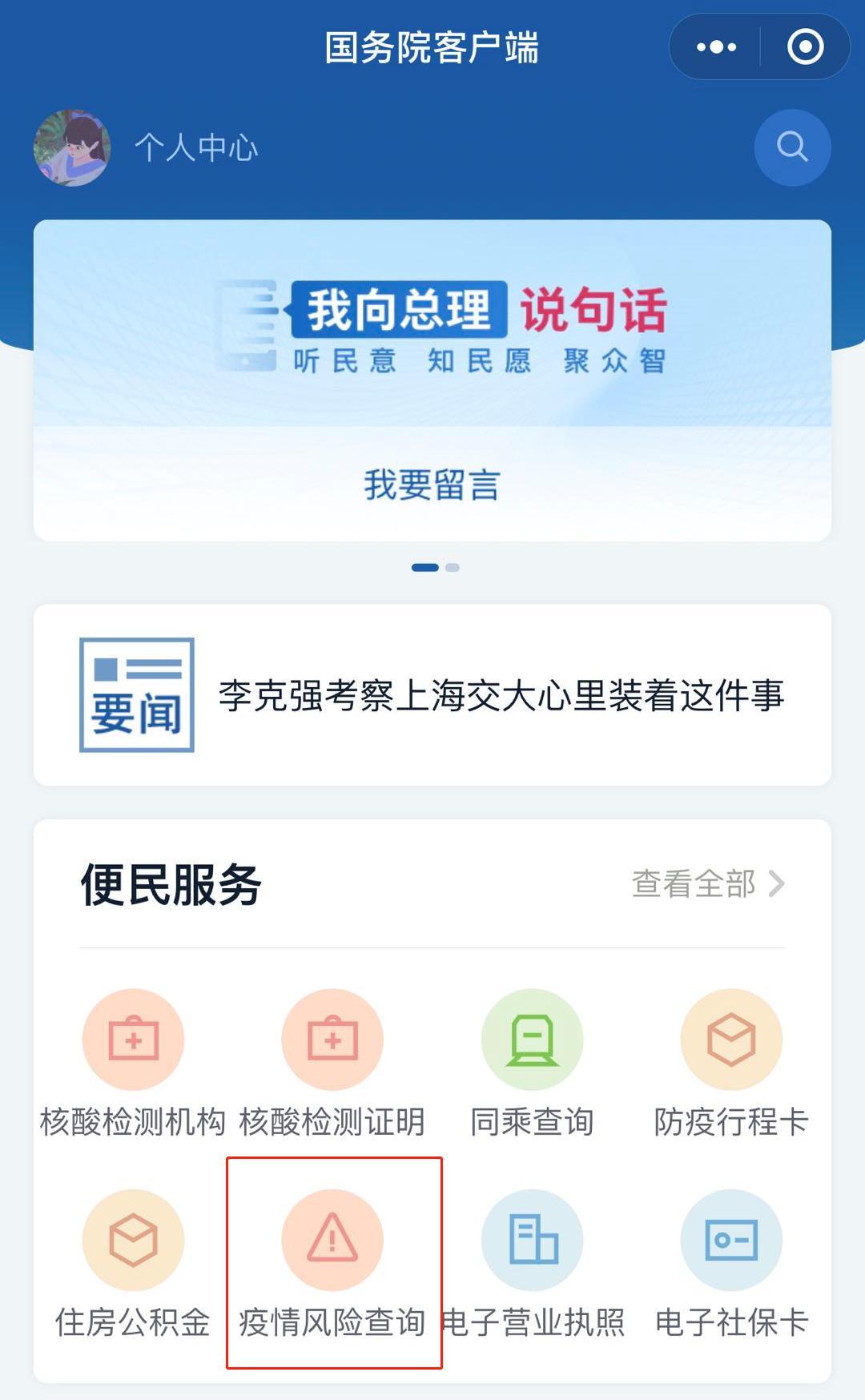The image size is (865, 1400).
Task: Switch to the second banner page dot
Action: tap(453, 567)
